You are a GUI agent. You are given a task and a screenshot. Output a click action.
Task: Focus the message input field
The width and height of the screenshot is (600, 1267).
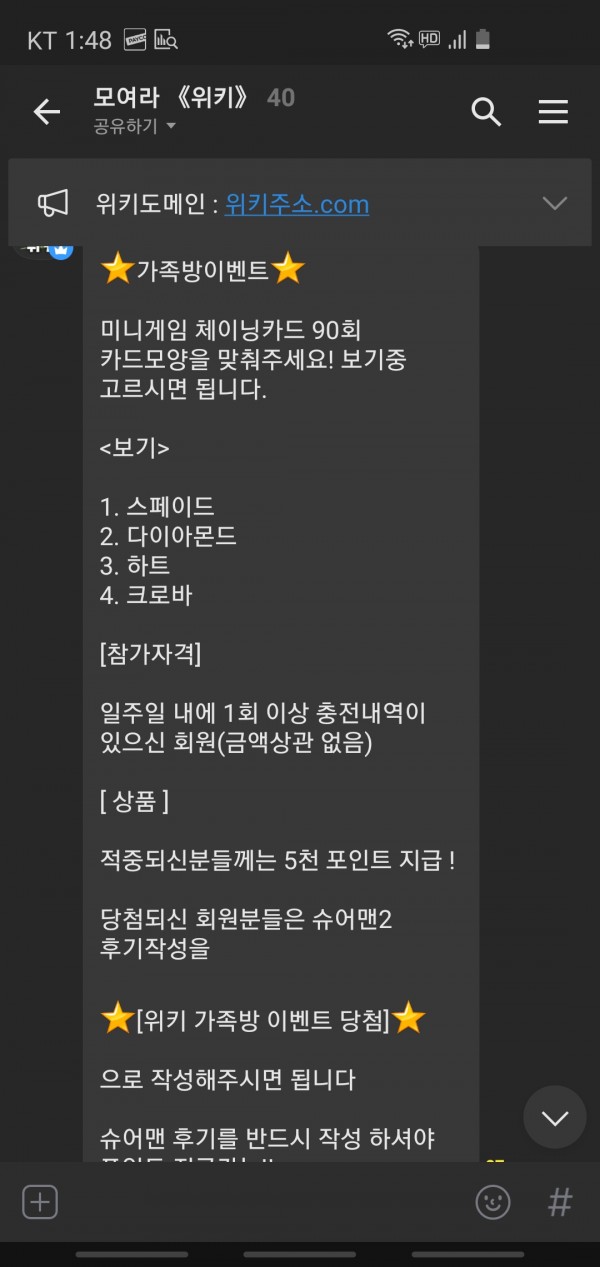pyautogui.click(x=265, y=1202)
